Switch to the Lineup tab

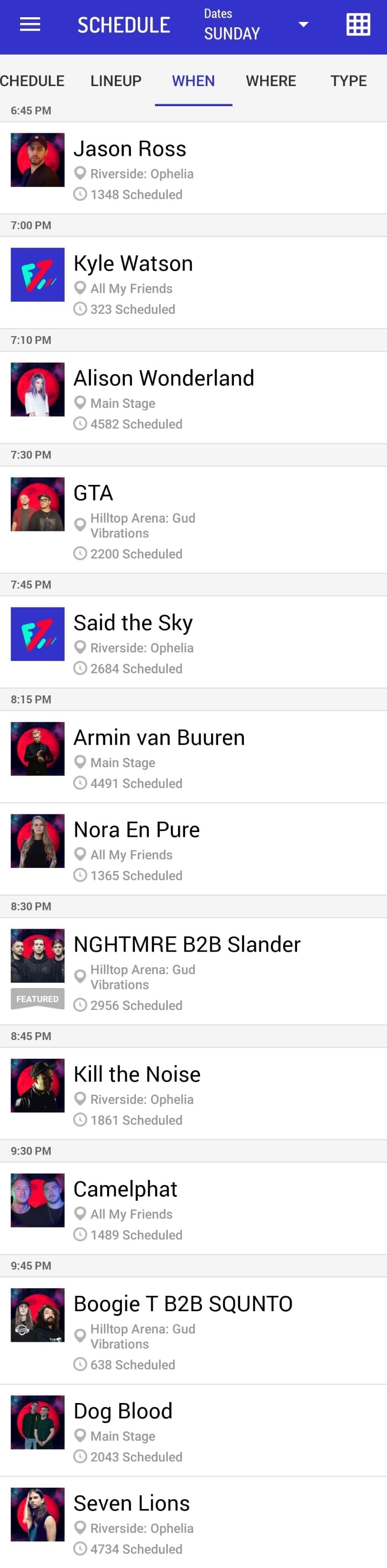pyautogui.click(x=116, y=81)
